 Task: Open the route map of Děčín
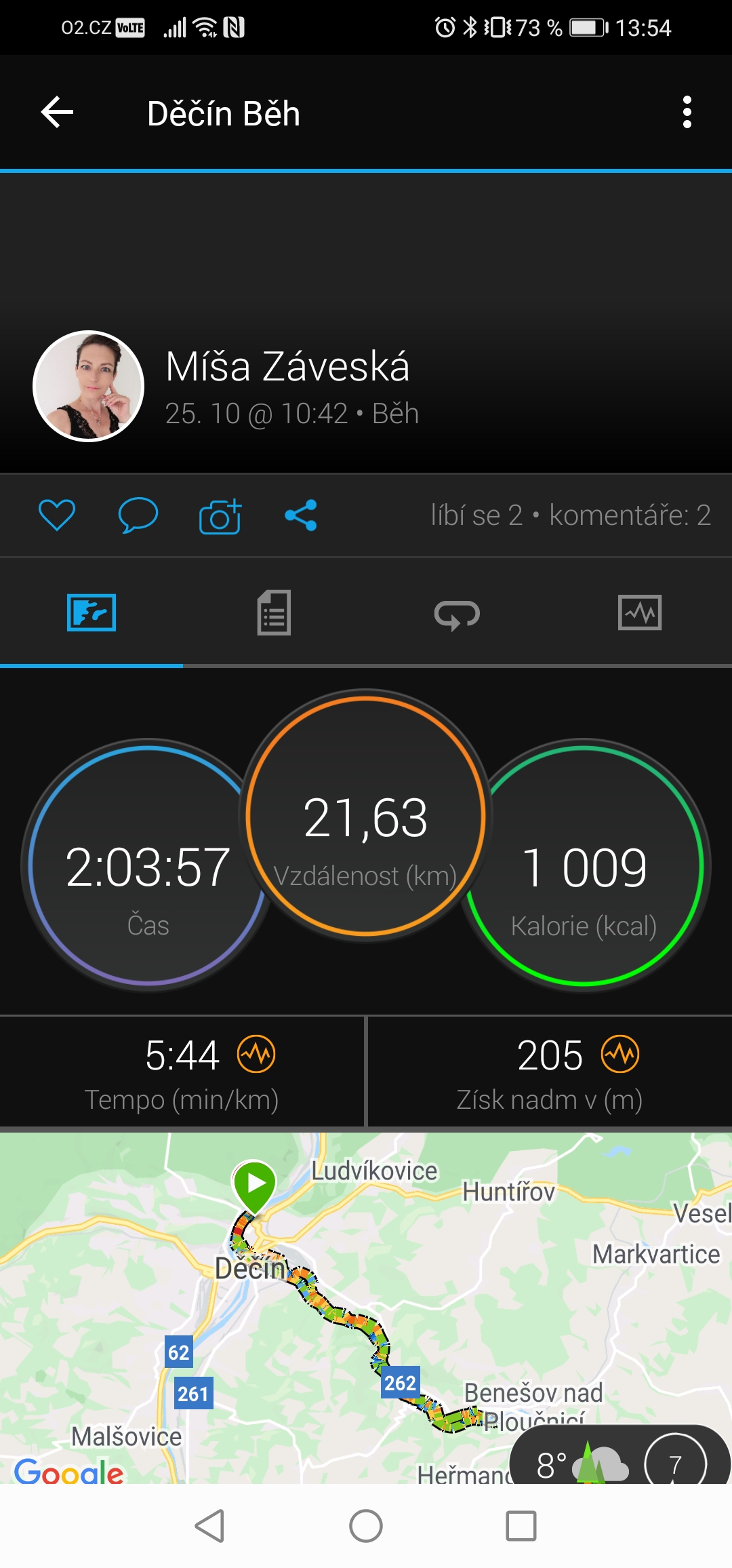[366, 1308]
